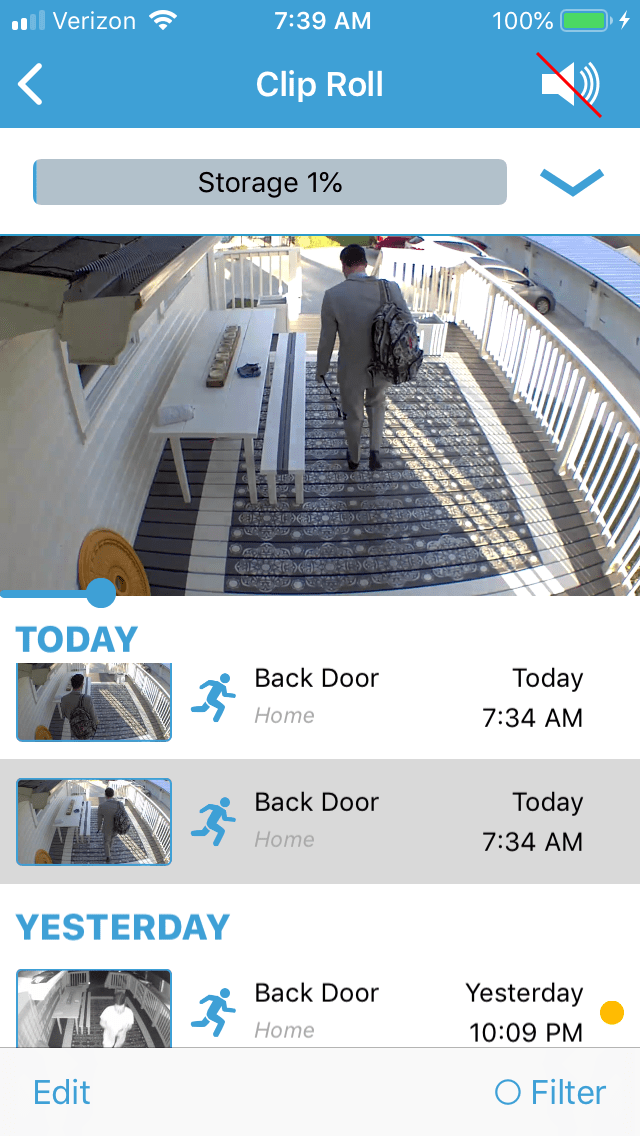Toggle the muted speaker icon

570,84
